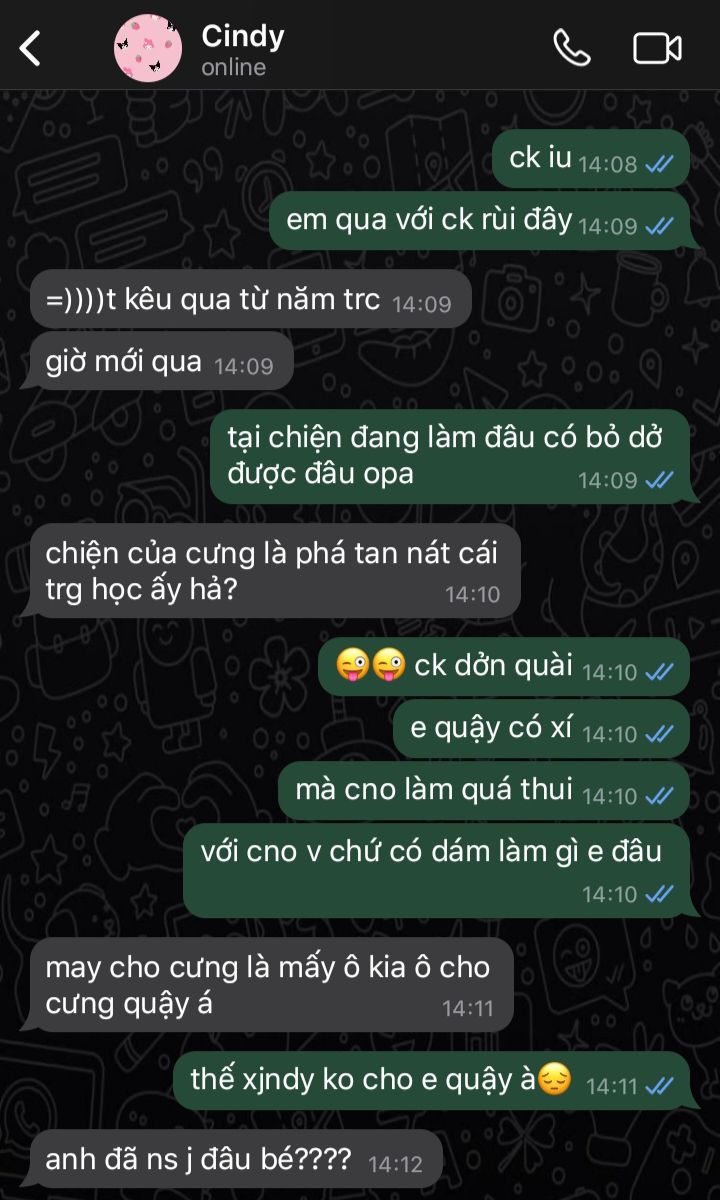Open Cindy's profile picture
Image resolution: width=720 pixels, height=1200 pixels.
(148, 48)
